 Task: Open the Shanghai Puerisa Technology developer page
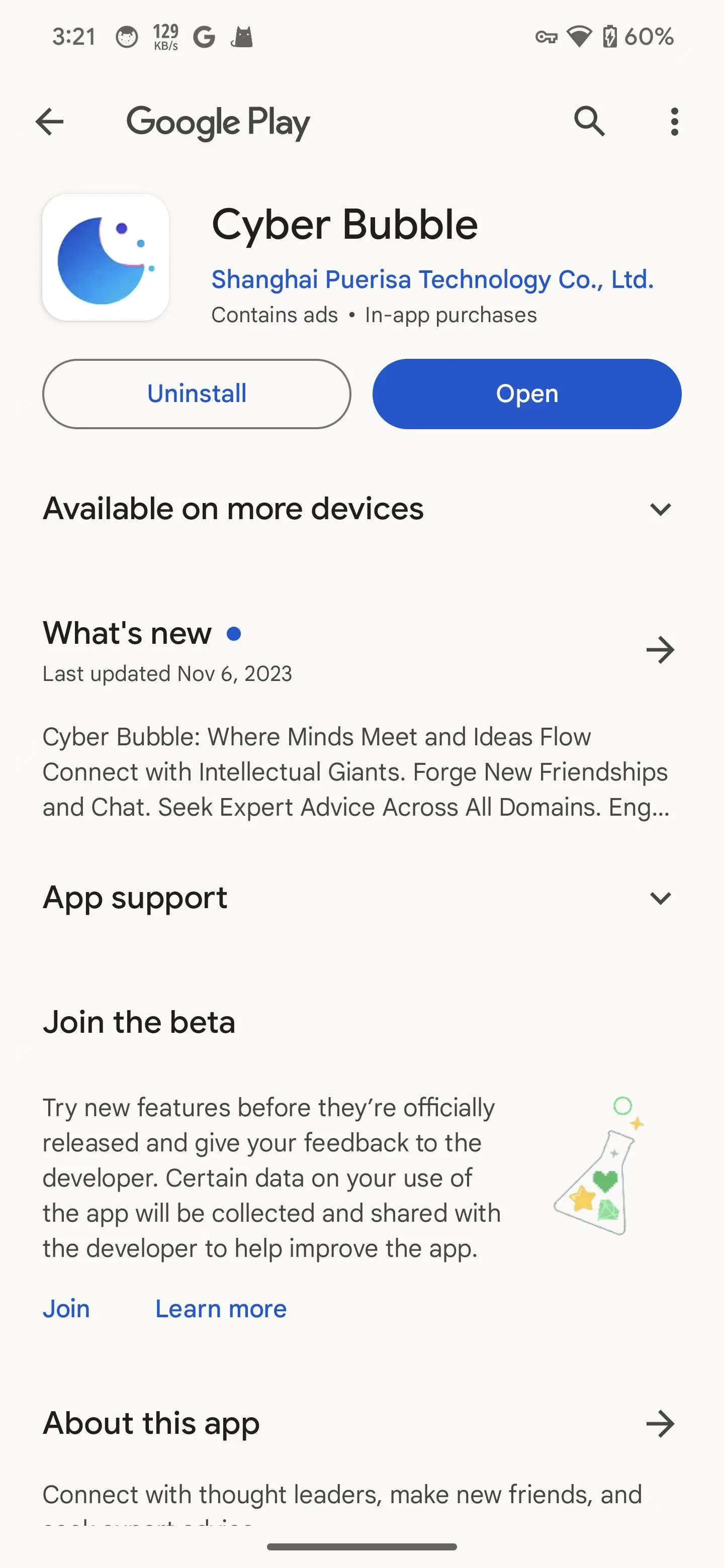432,279
